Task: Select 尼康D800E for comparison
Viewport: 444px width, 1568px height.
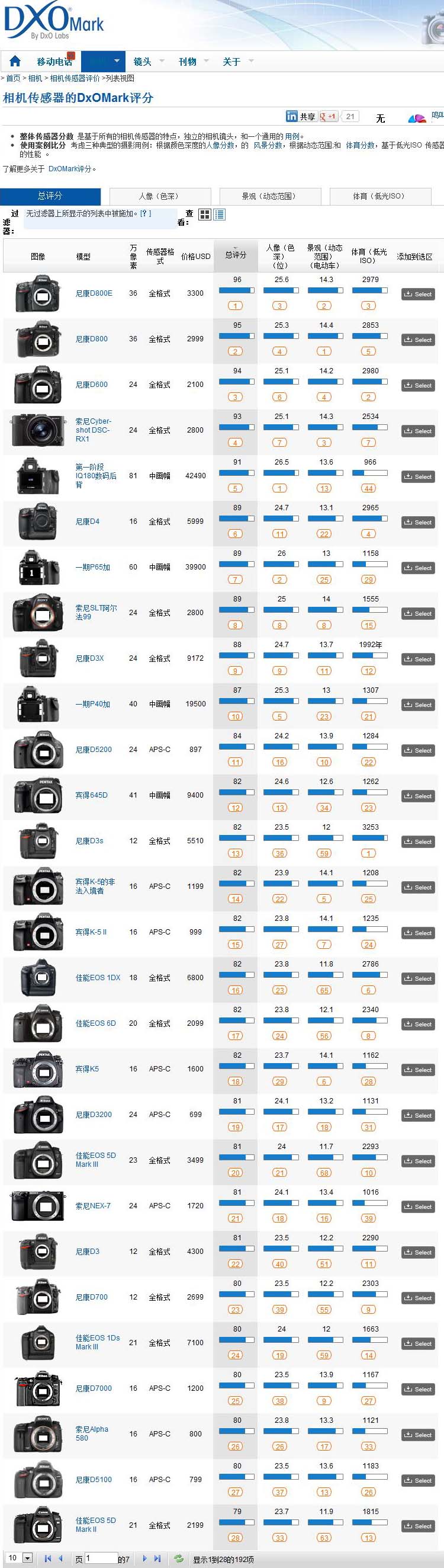Action: [x=418, y=294]
